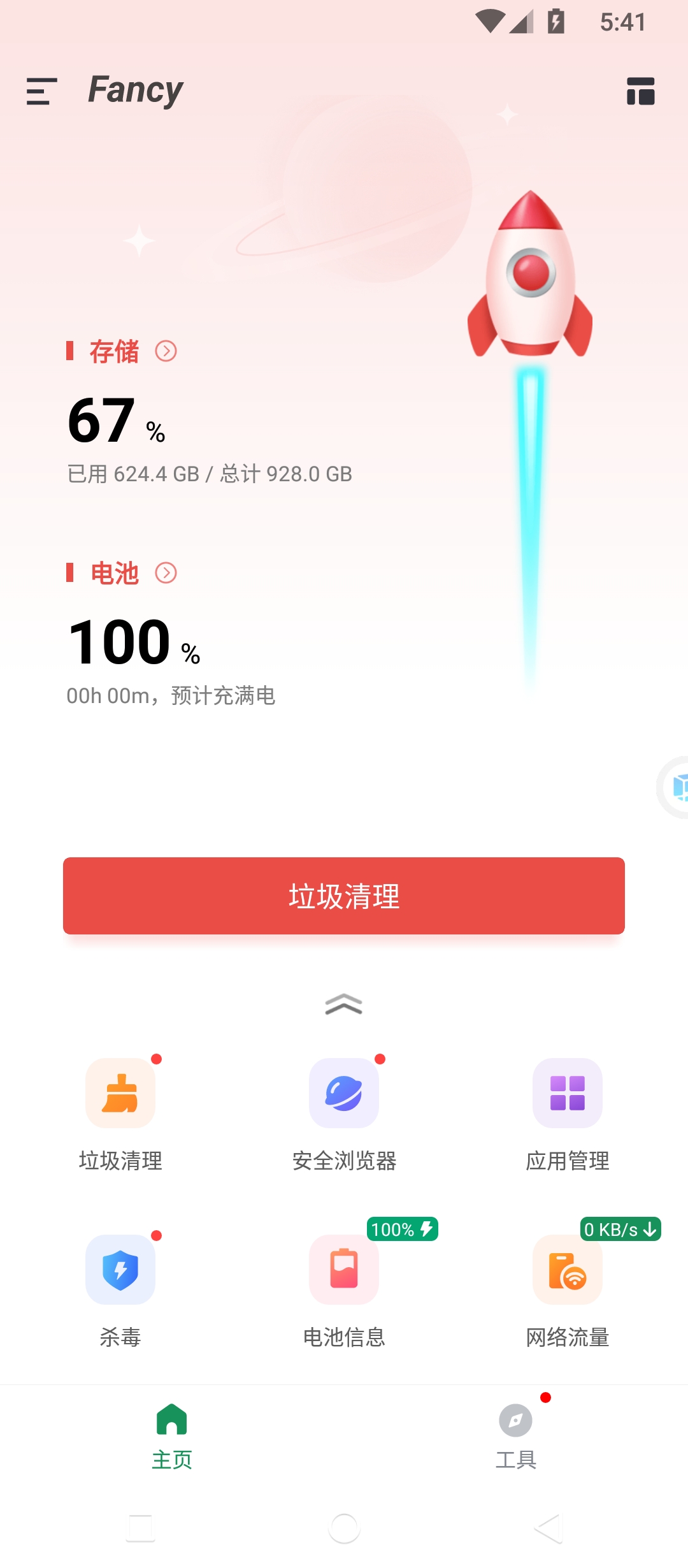Open 应用管理 app manager

tap(568, 1093)
